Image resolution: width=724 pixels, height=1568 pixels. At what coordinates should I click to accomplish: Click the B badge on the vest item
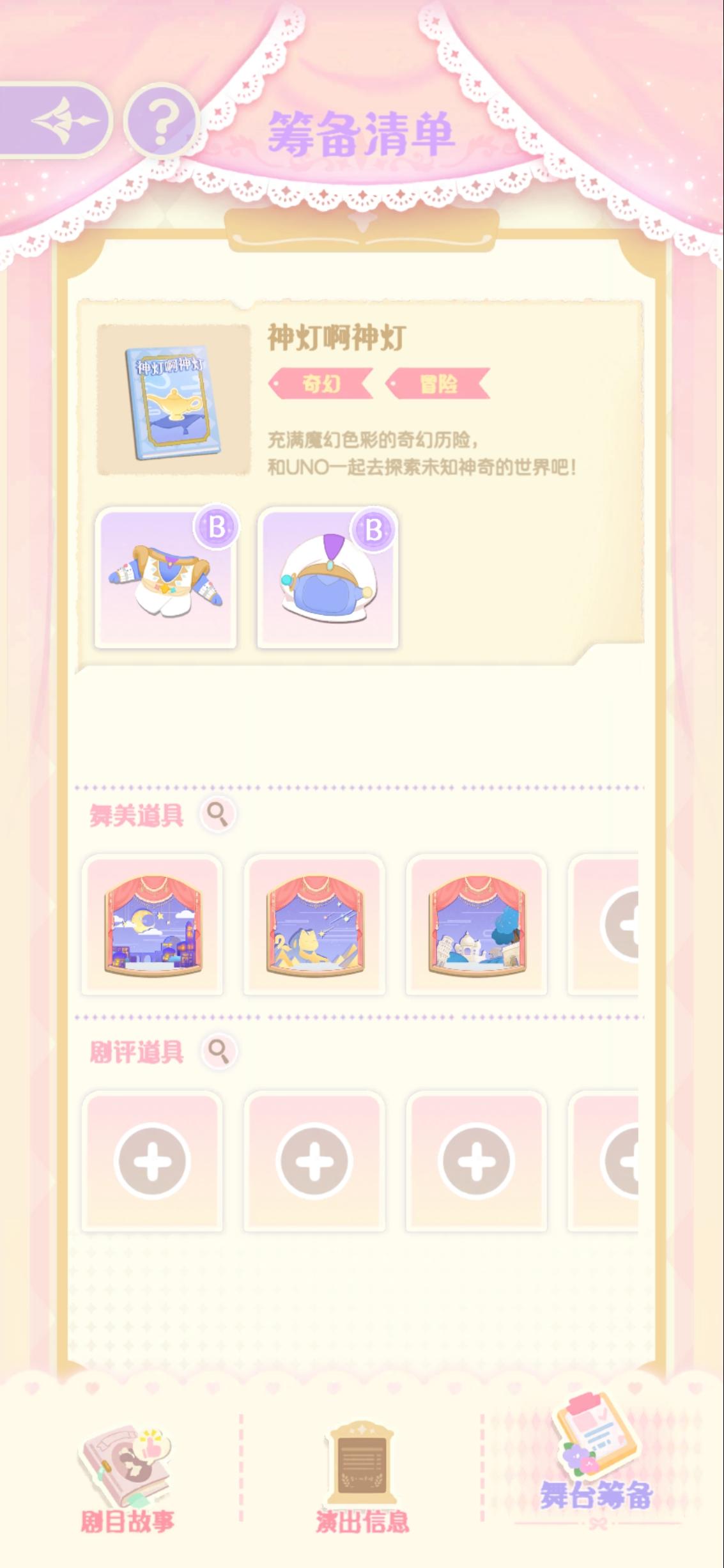click(x=217, y=527)
